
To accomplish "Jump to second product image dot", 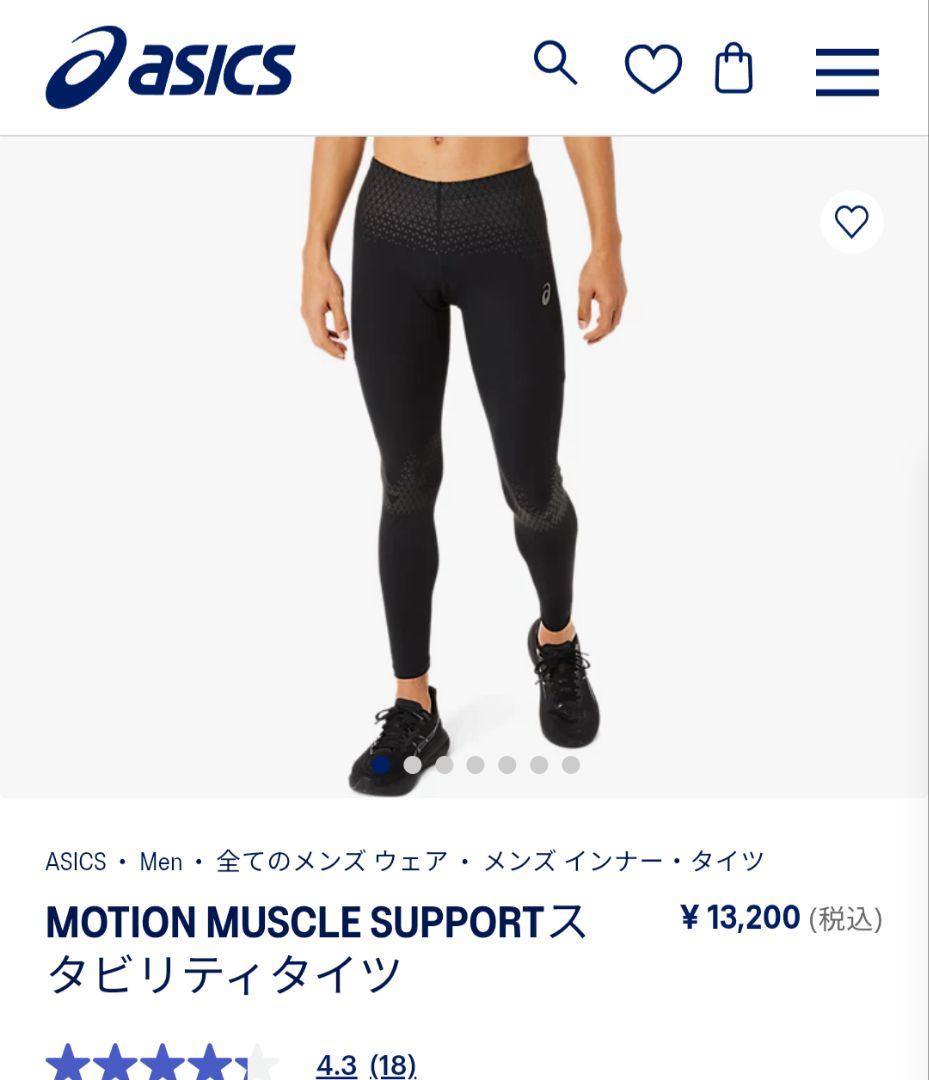I will [x=412, y=765].
